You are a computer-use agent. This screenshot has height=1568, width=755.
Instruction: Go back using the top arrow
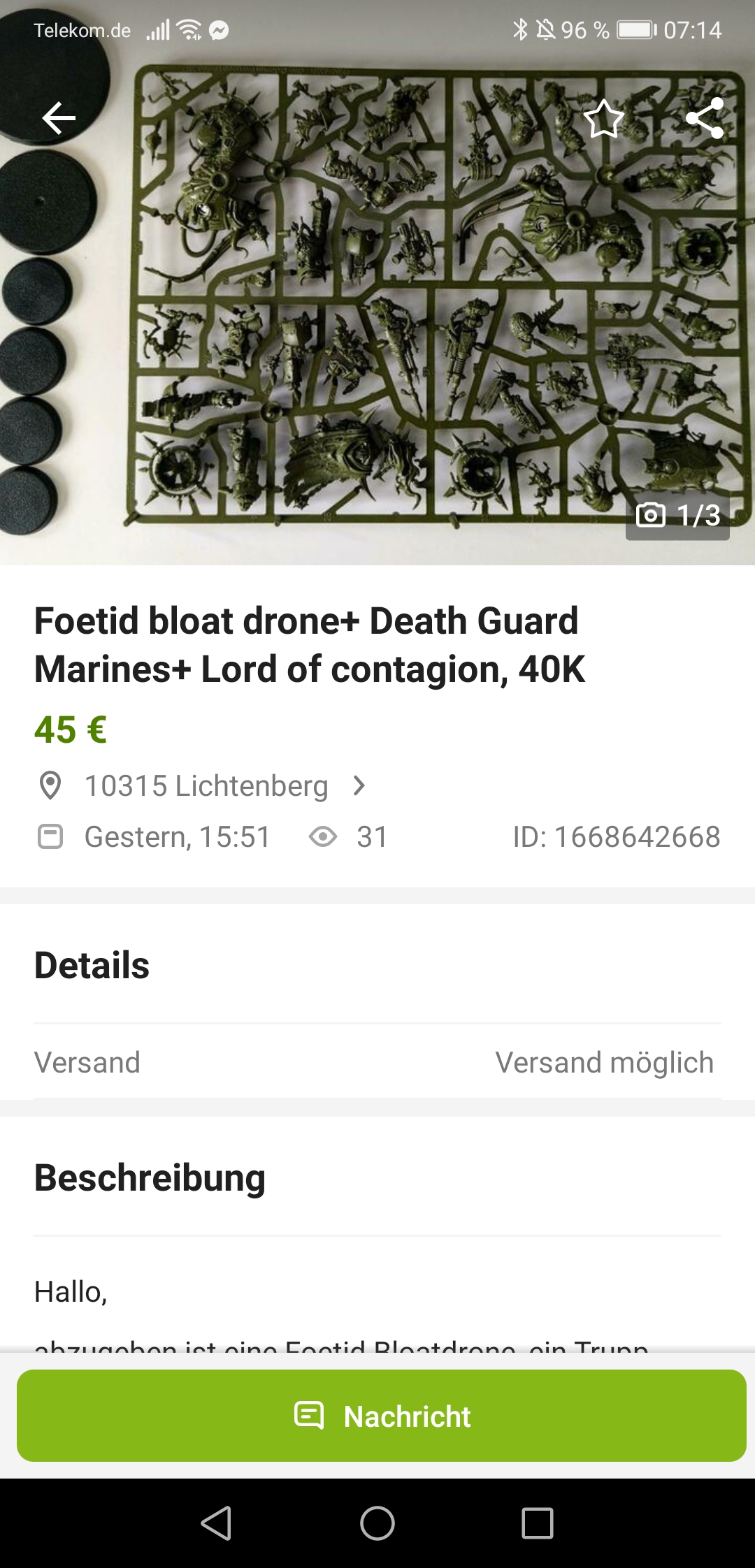[x=59, y=118]
